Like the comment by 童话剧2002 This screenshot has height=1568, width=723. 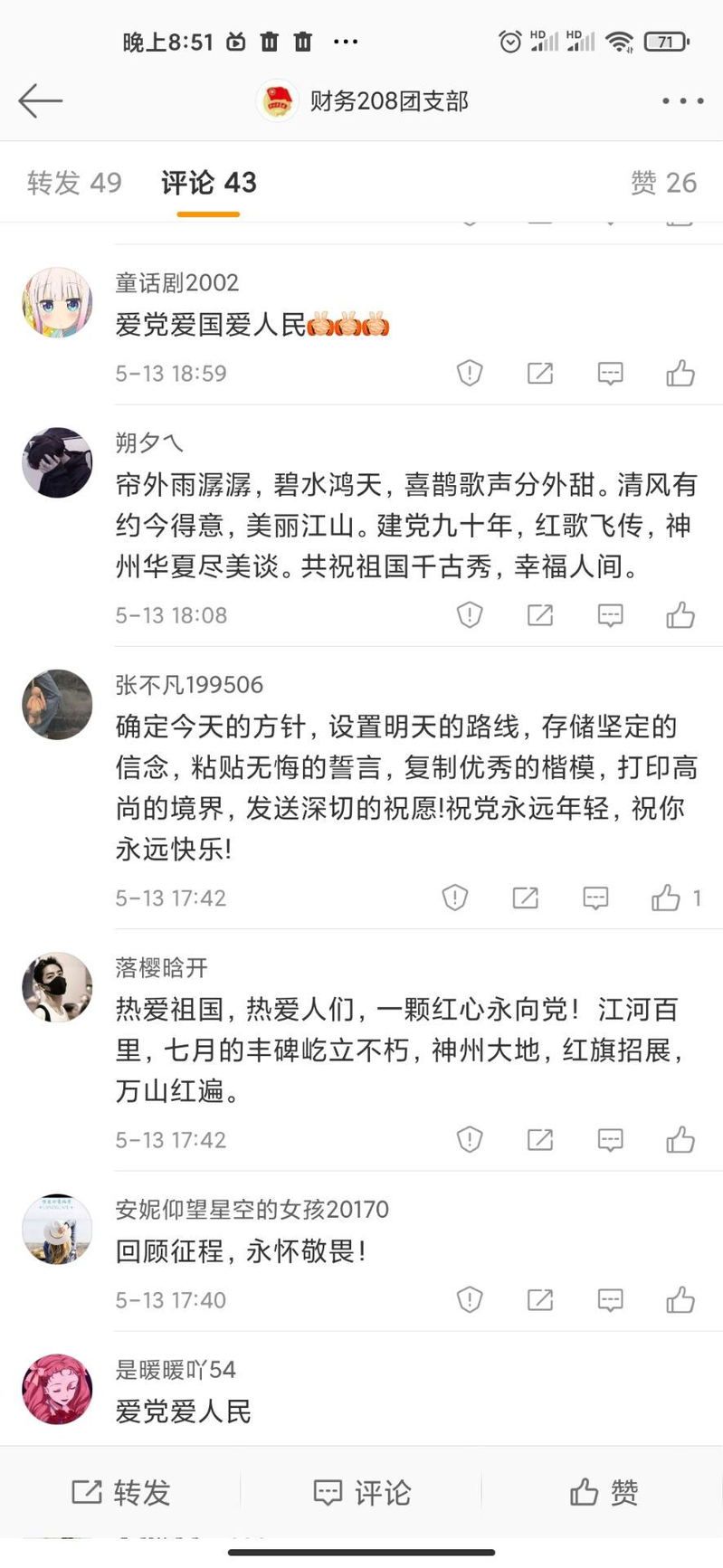(x=680, y=373)
